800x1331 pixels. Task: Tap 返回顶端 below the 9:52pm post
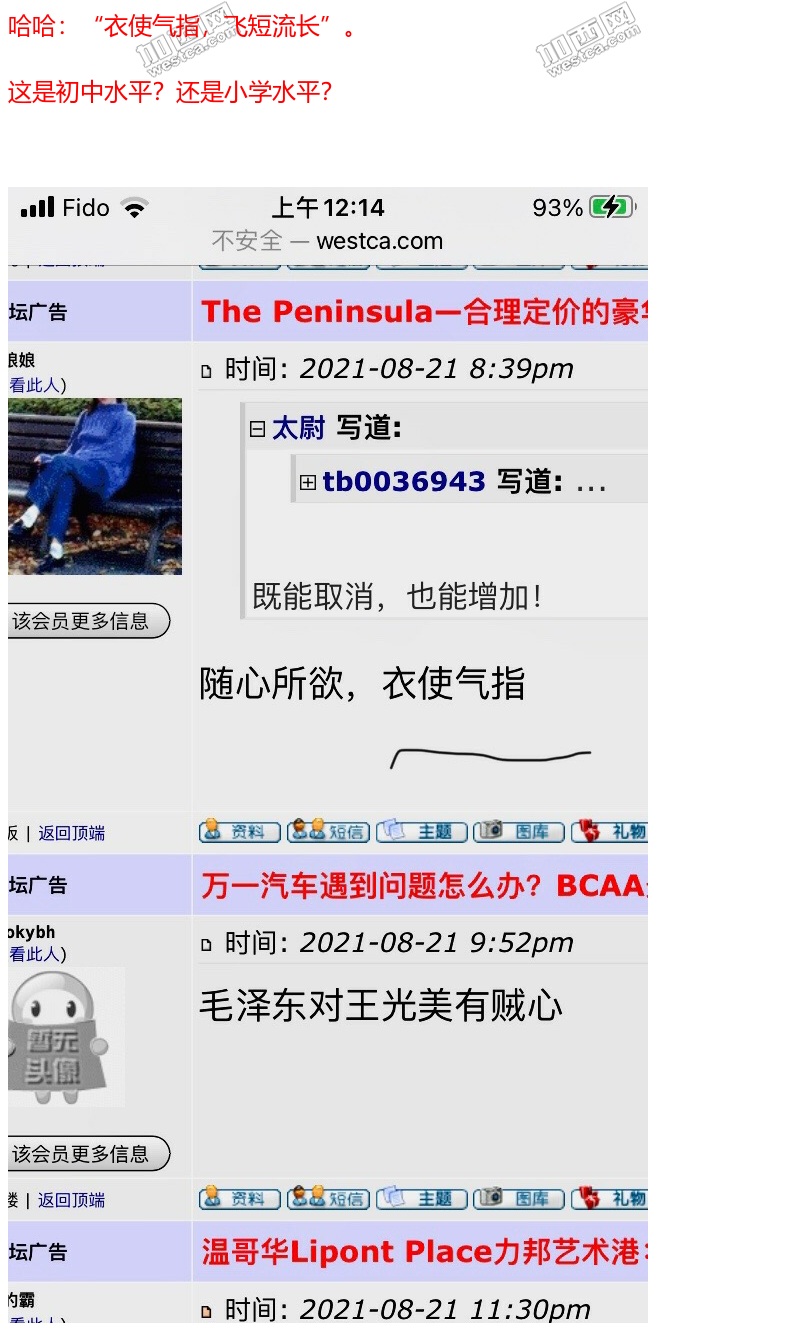[x=71, y=1200]
